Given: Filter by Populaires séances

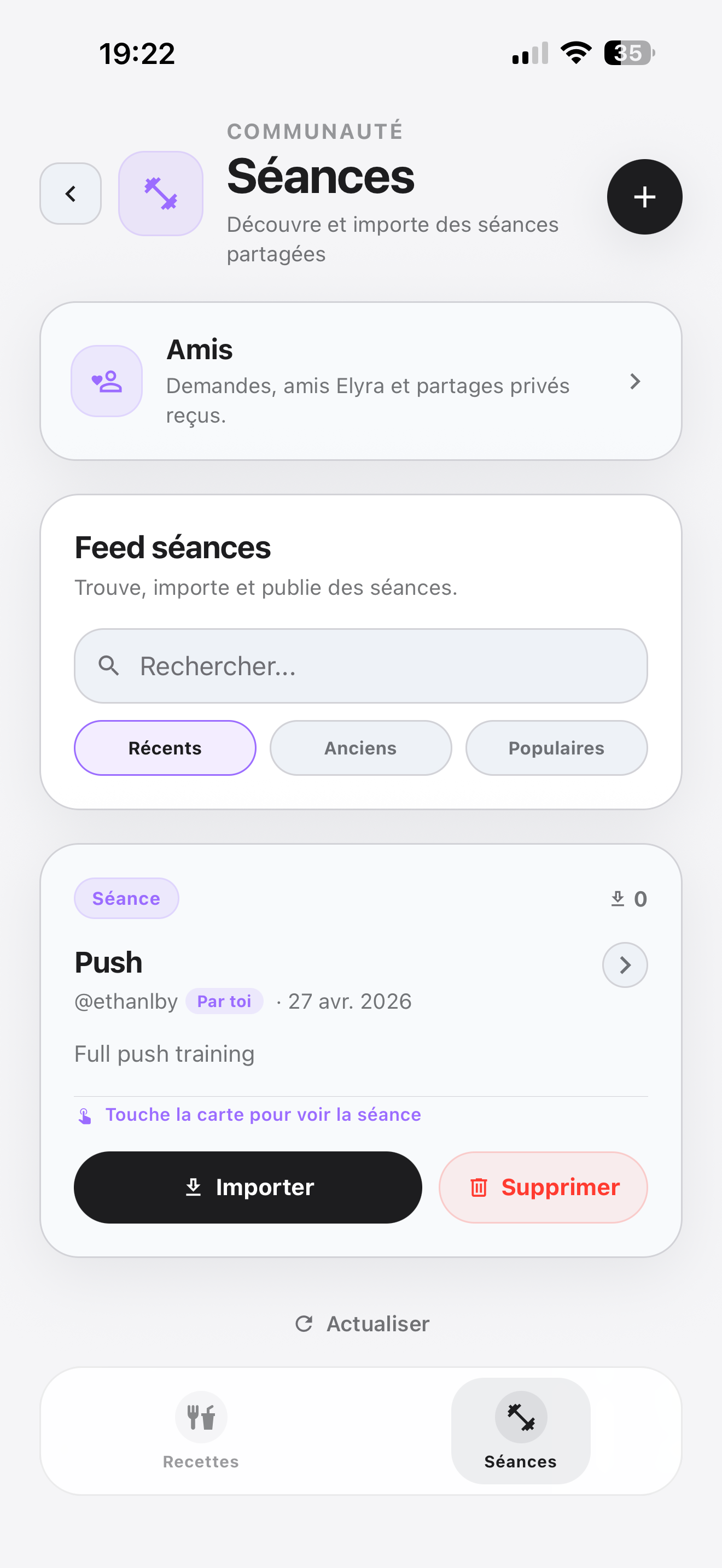Looking at the screenshot, I should click(556, 748).
